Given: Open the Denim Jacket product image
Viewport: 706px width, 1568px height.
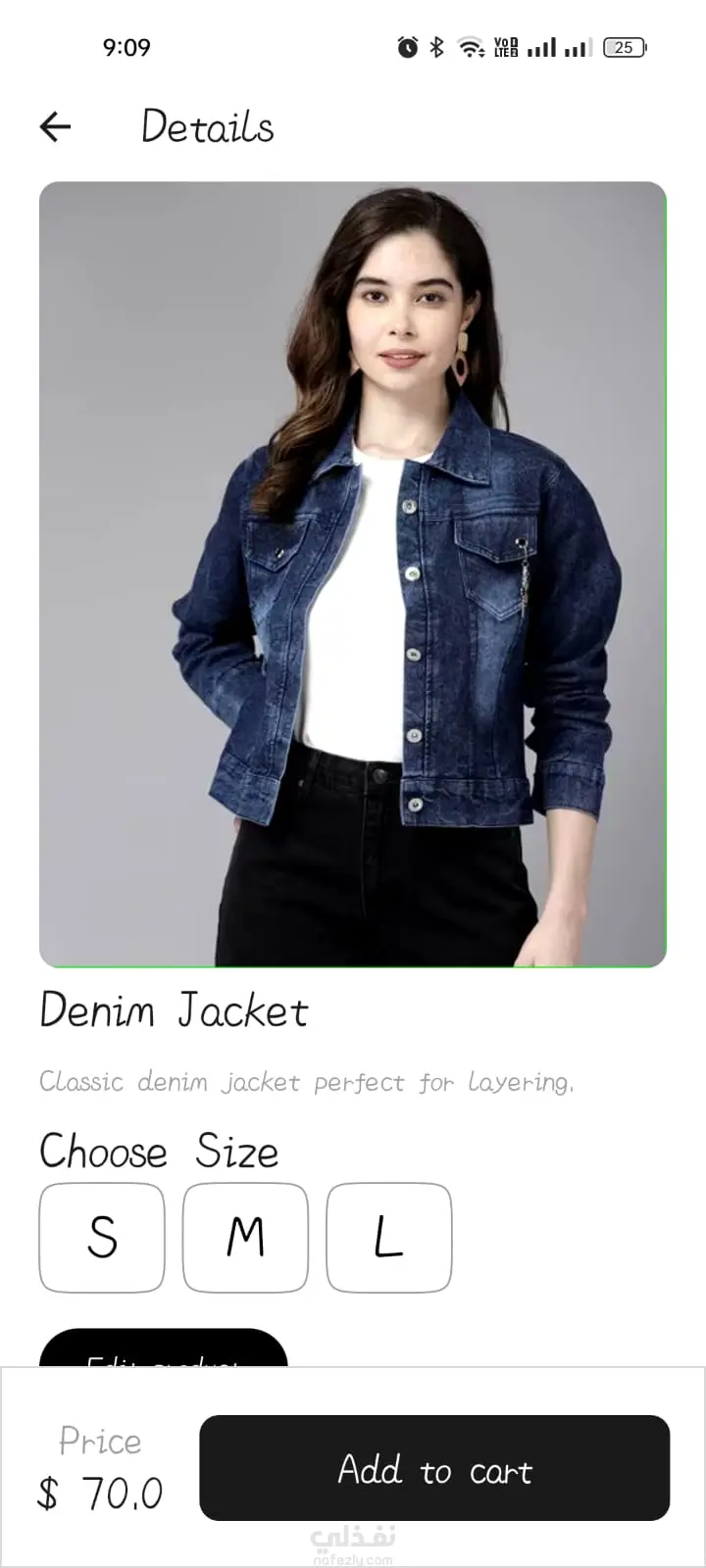Looking at the screenshot, I should pos(353,574).
